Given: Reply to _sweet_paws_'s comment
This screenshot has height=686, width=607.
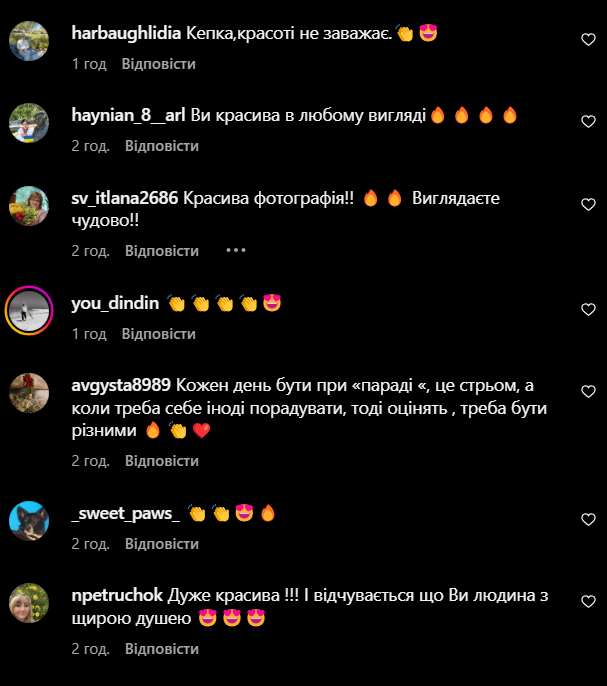Looking at the screenshot, I should [x=161, y=544].
